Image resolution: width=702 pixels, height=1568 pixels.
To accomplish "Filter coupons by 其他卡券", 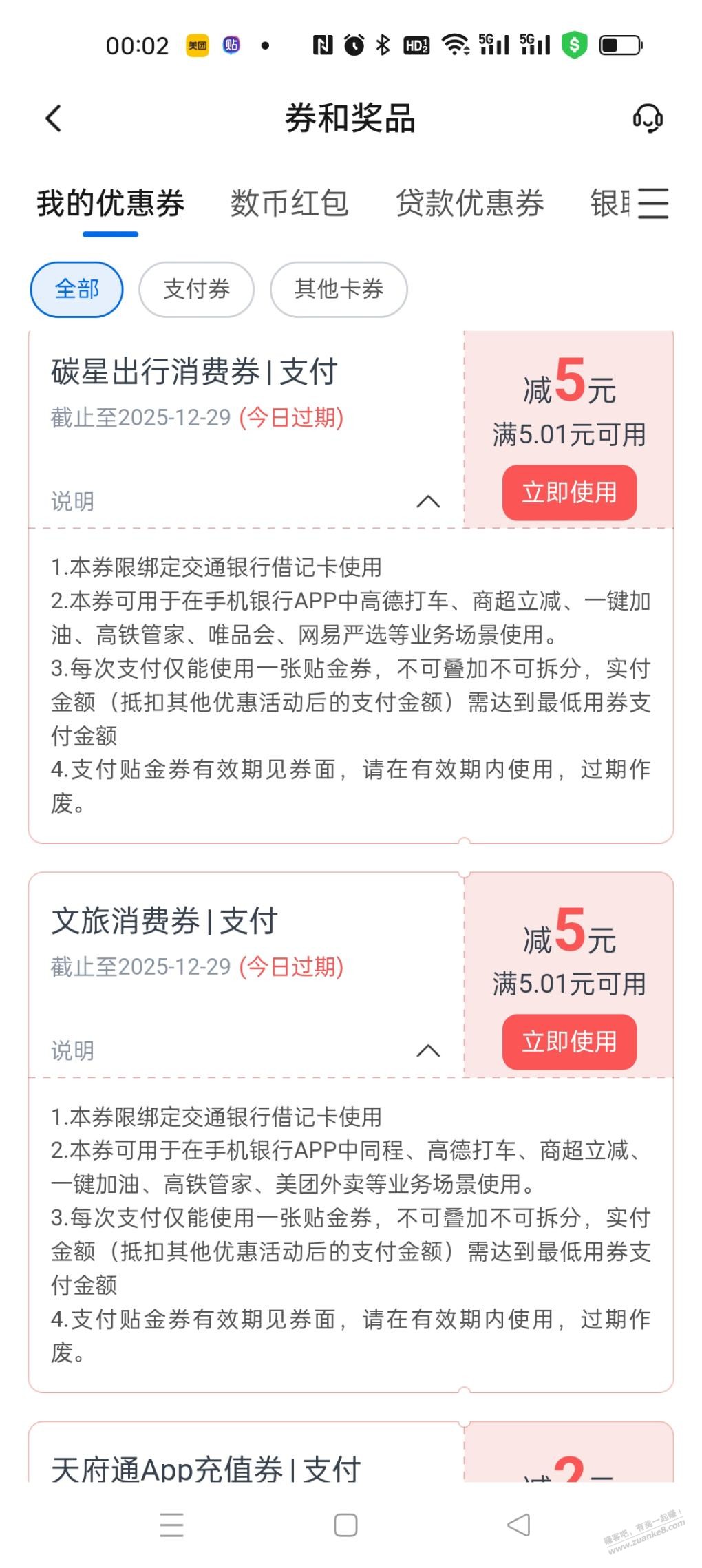I will [x=339, y=289].
